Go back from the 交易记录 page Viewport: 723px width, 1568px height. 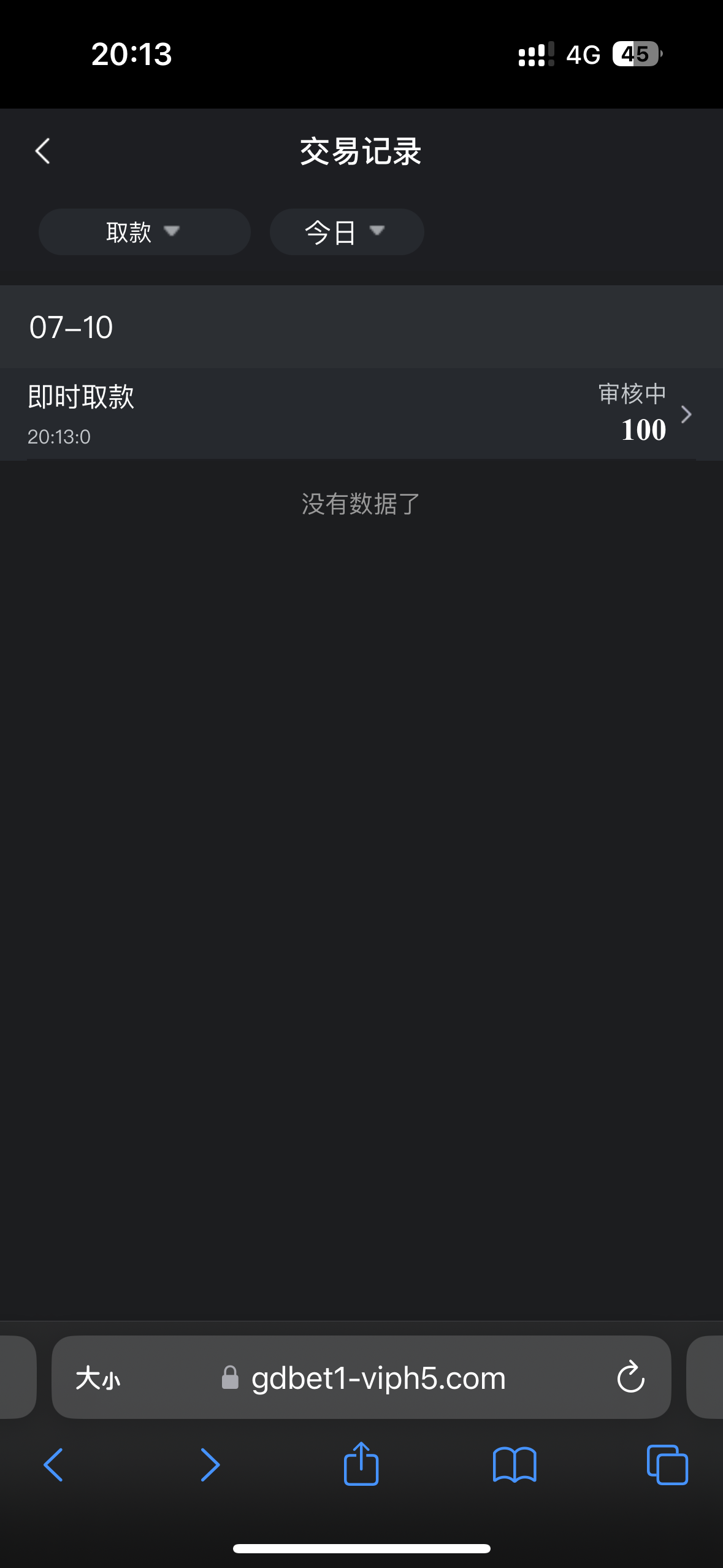point(42,151)
